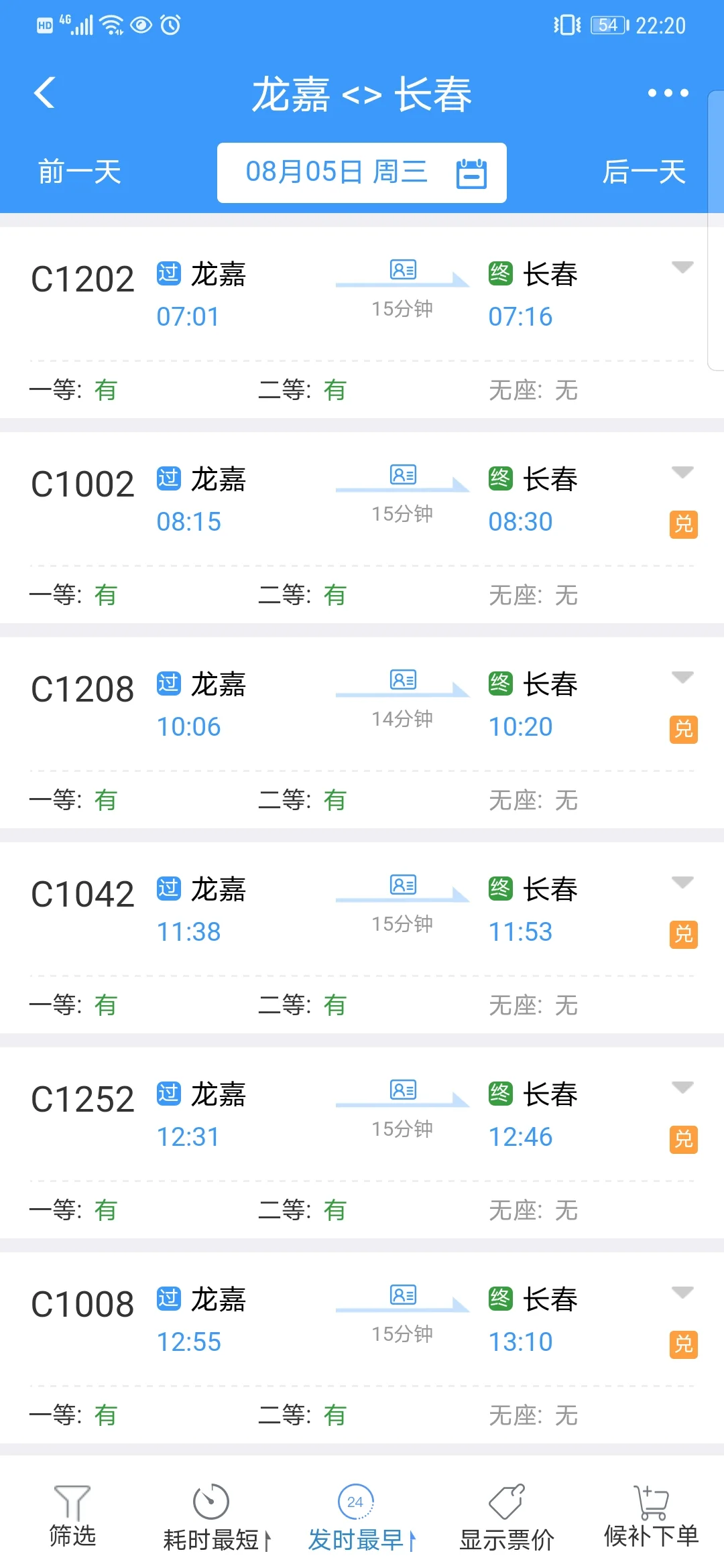This screenshot has height=1568, width=724.
Task: Tap the 发时最早 clock icon
Action: coord(356,1502)
